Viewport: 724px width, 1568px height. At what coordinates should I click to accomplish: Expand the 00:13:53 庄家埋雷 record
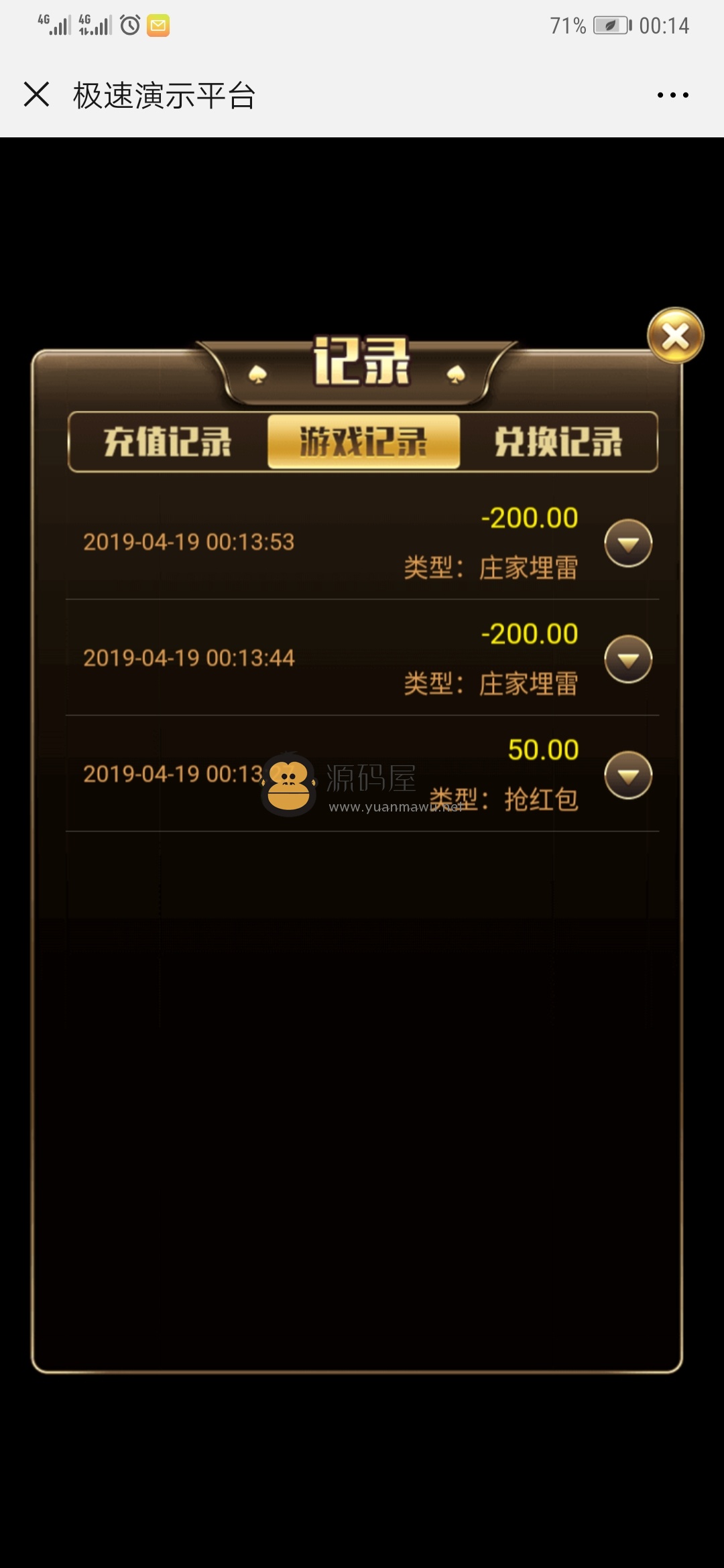(x=628, y=543)
